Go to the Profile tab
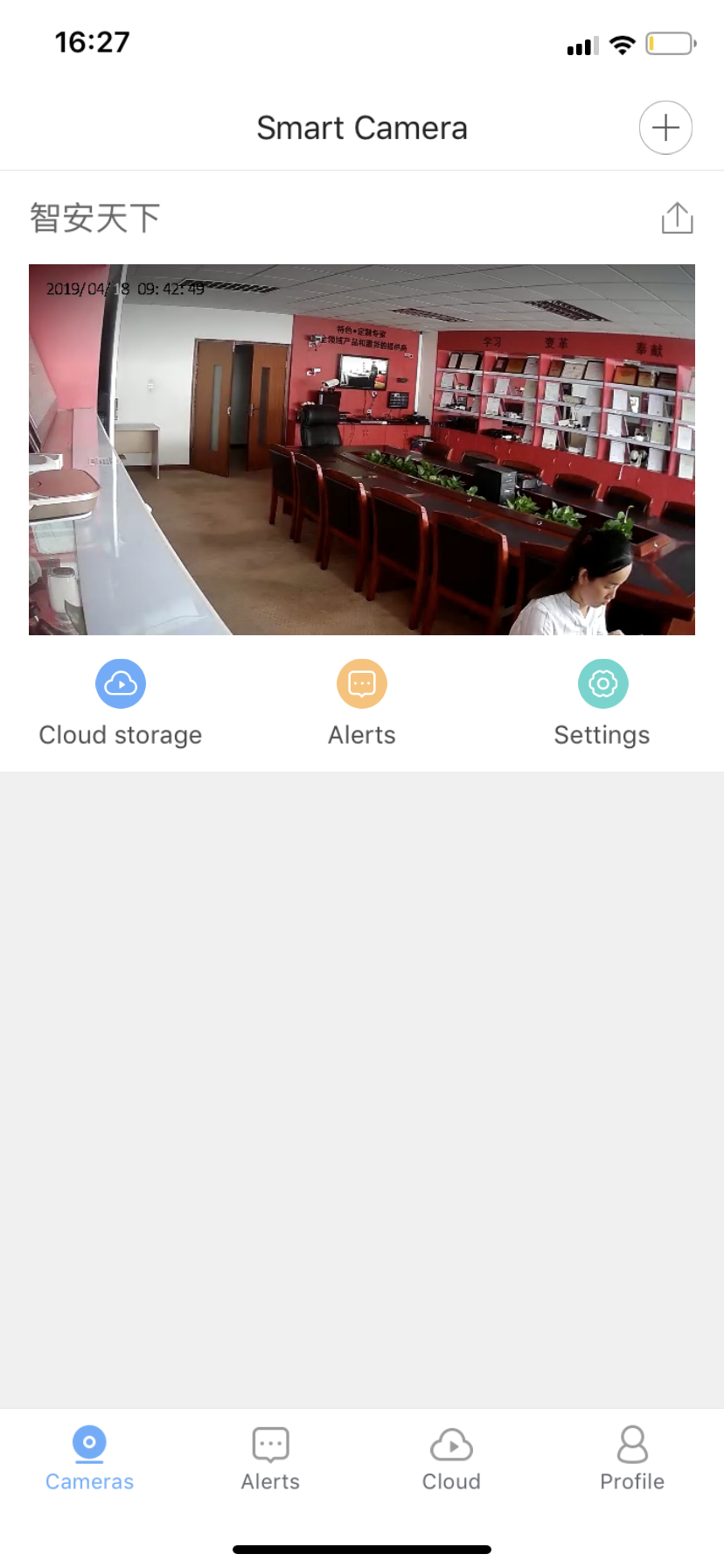The image size is (724, 1568). click(x=632, y=1459)
